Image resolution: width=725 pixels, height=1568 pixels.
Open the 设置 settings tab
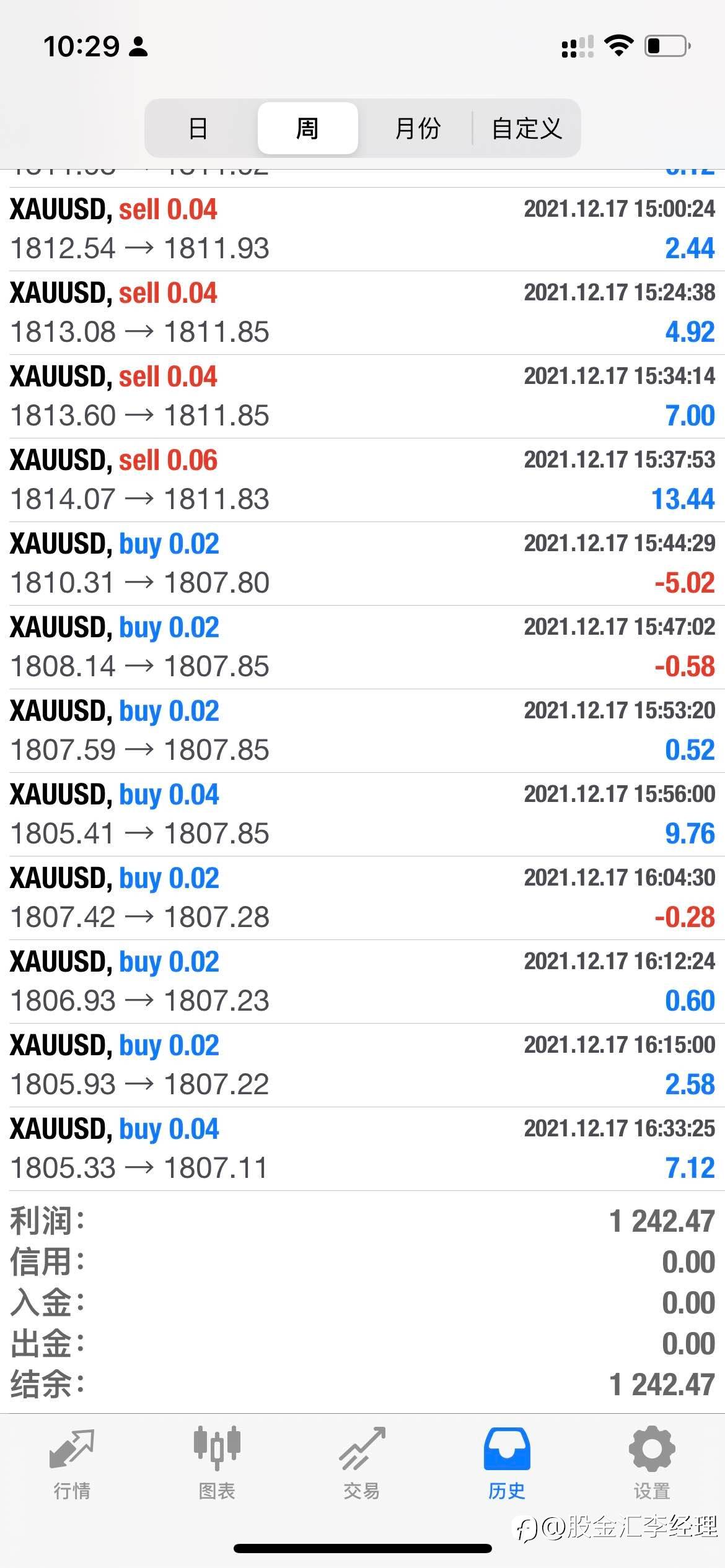point(652,1464)
